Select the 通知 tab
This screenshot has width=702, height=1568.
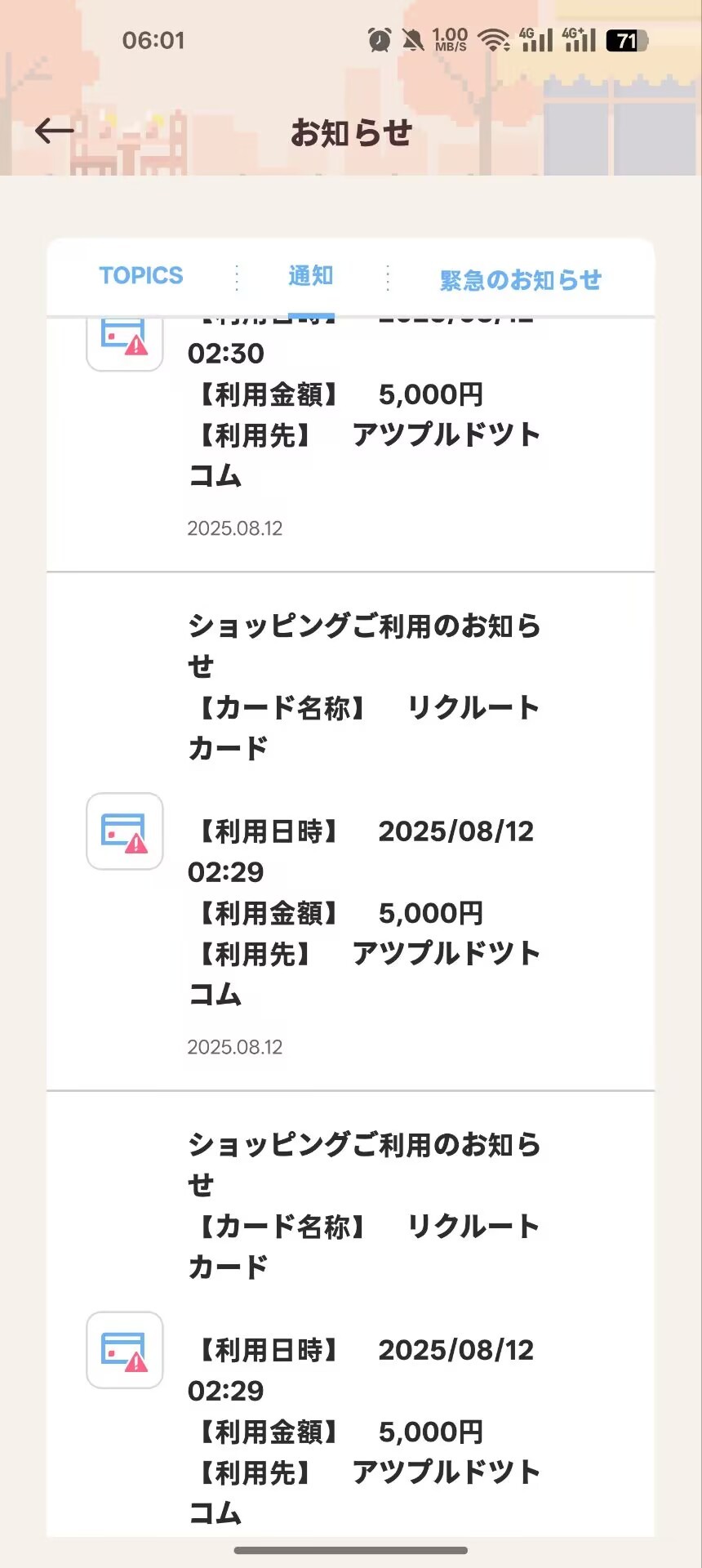(x=311, y=276)
